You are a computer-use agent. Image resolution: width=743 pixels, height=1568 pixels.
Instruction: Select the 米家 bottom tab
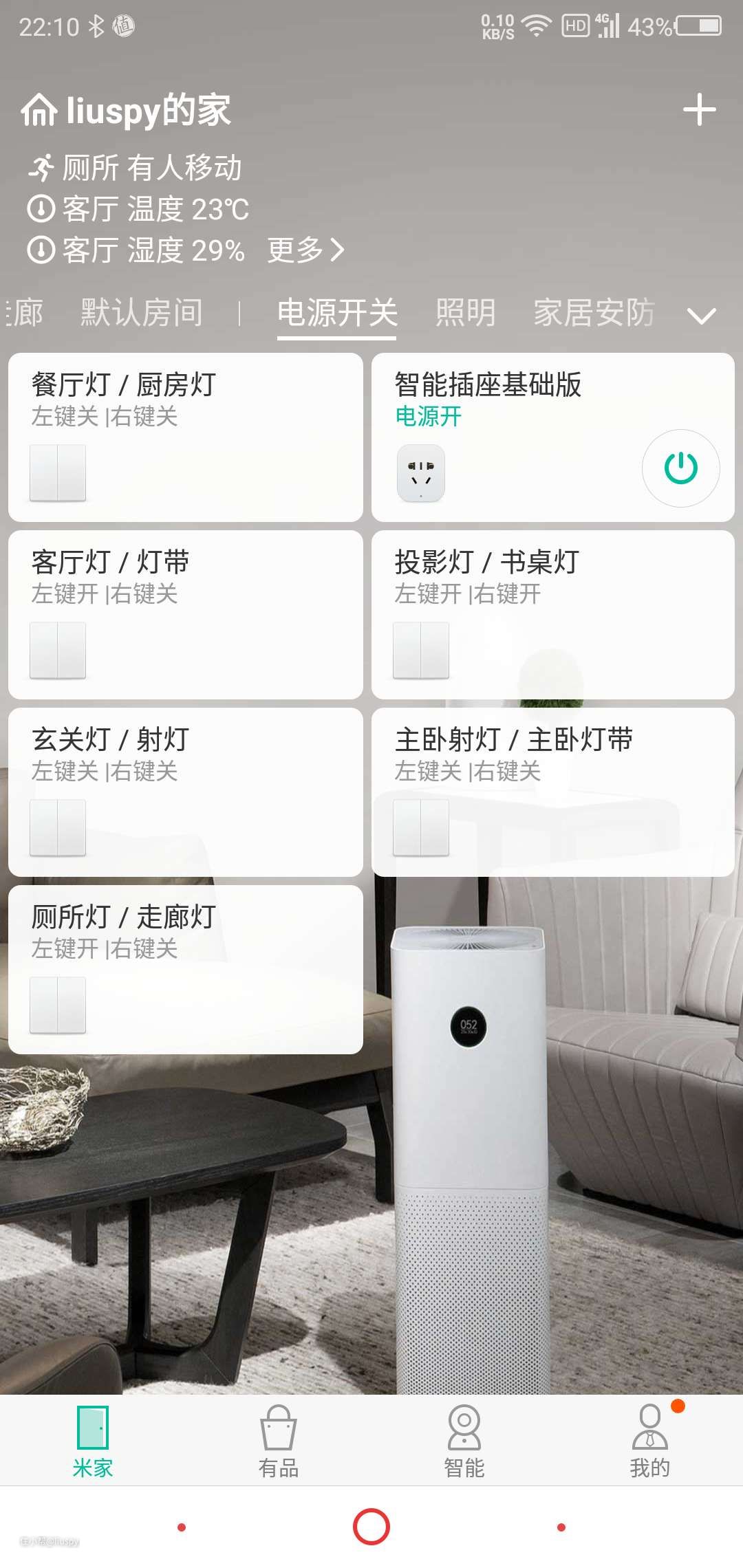pyautogui.click(x=93, y=1441)
